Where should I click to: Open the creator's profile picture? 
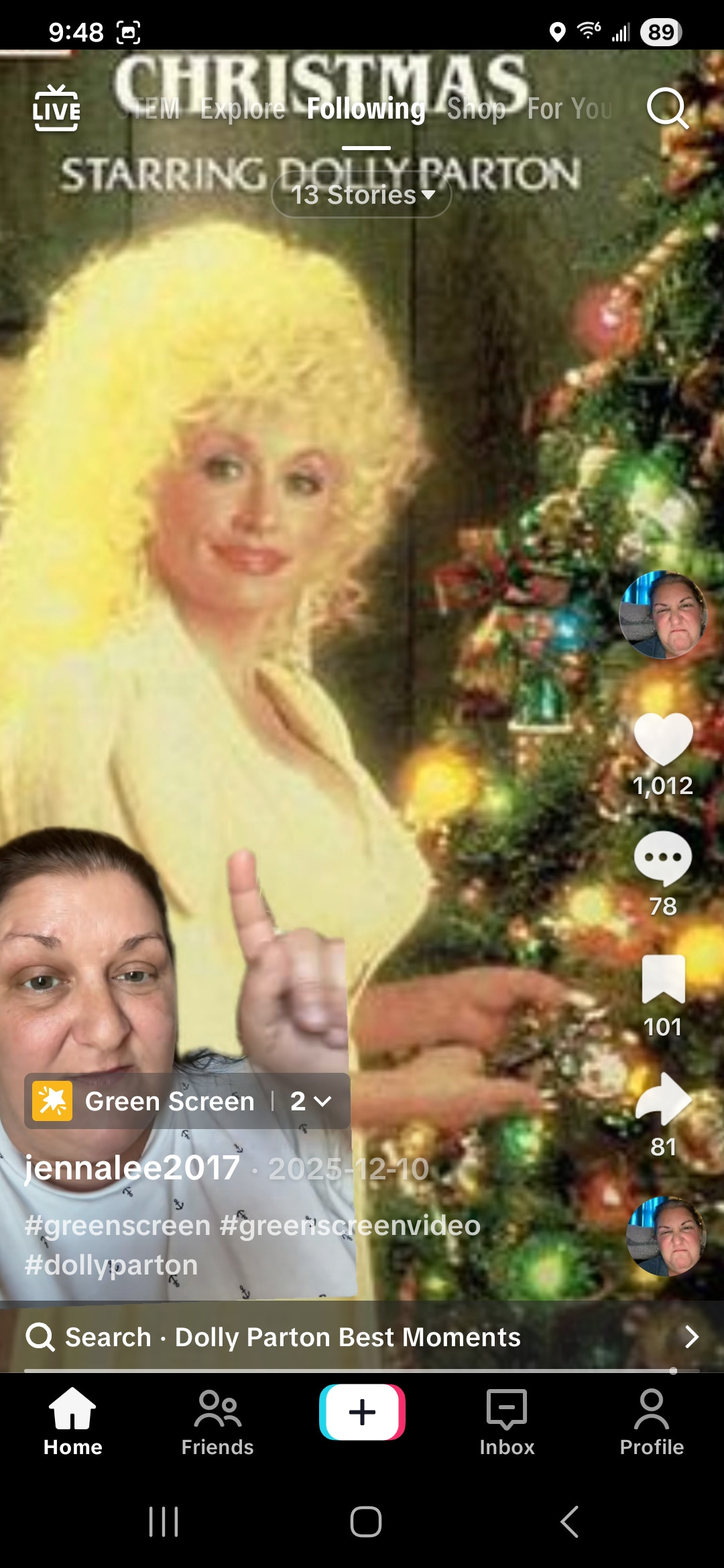click(662, 614)
